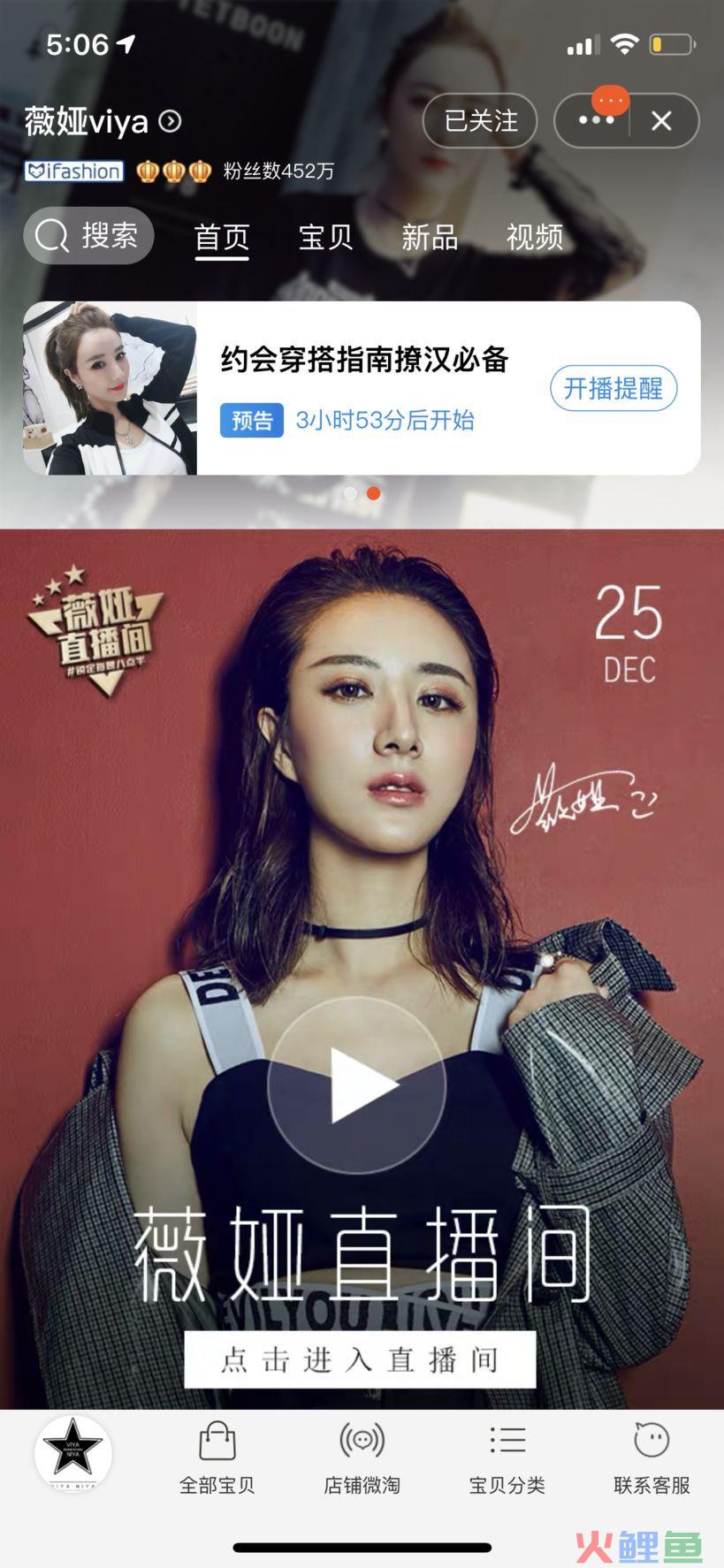Close the shop page with X
This screenshot has width=724, height=1568.
pyautogui.click(x=662, y=121)
